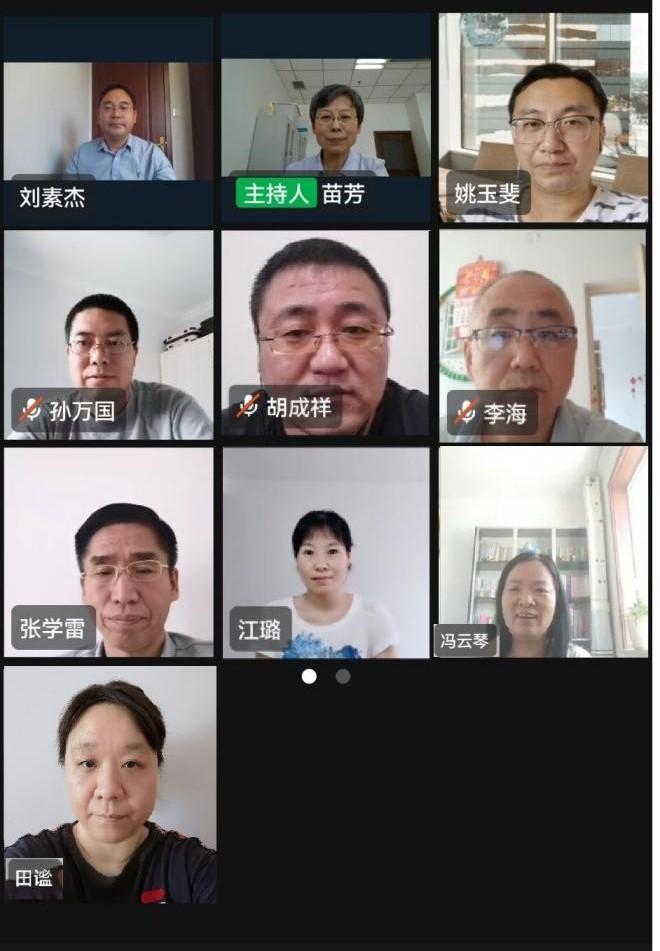Select 田谧's video tile
This screenshot has height=951, width=660.
coord(110,785)
